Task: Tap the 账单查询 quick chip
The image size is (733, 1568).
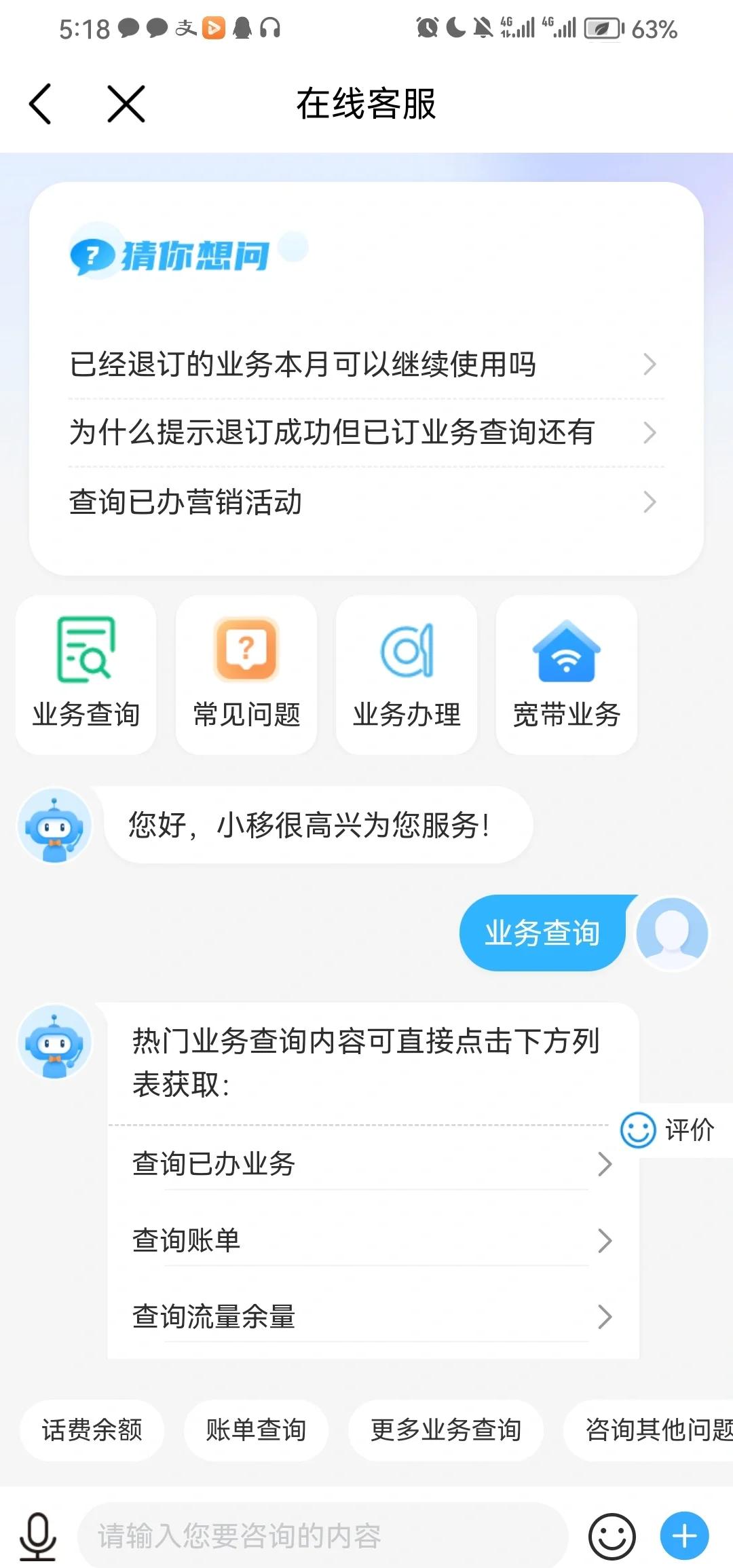Action: point(256,1430)
